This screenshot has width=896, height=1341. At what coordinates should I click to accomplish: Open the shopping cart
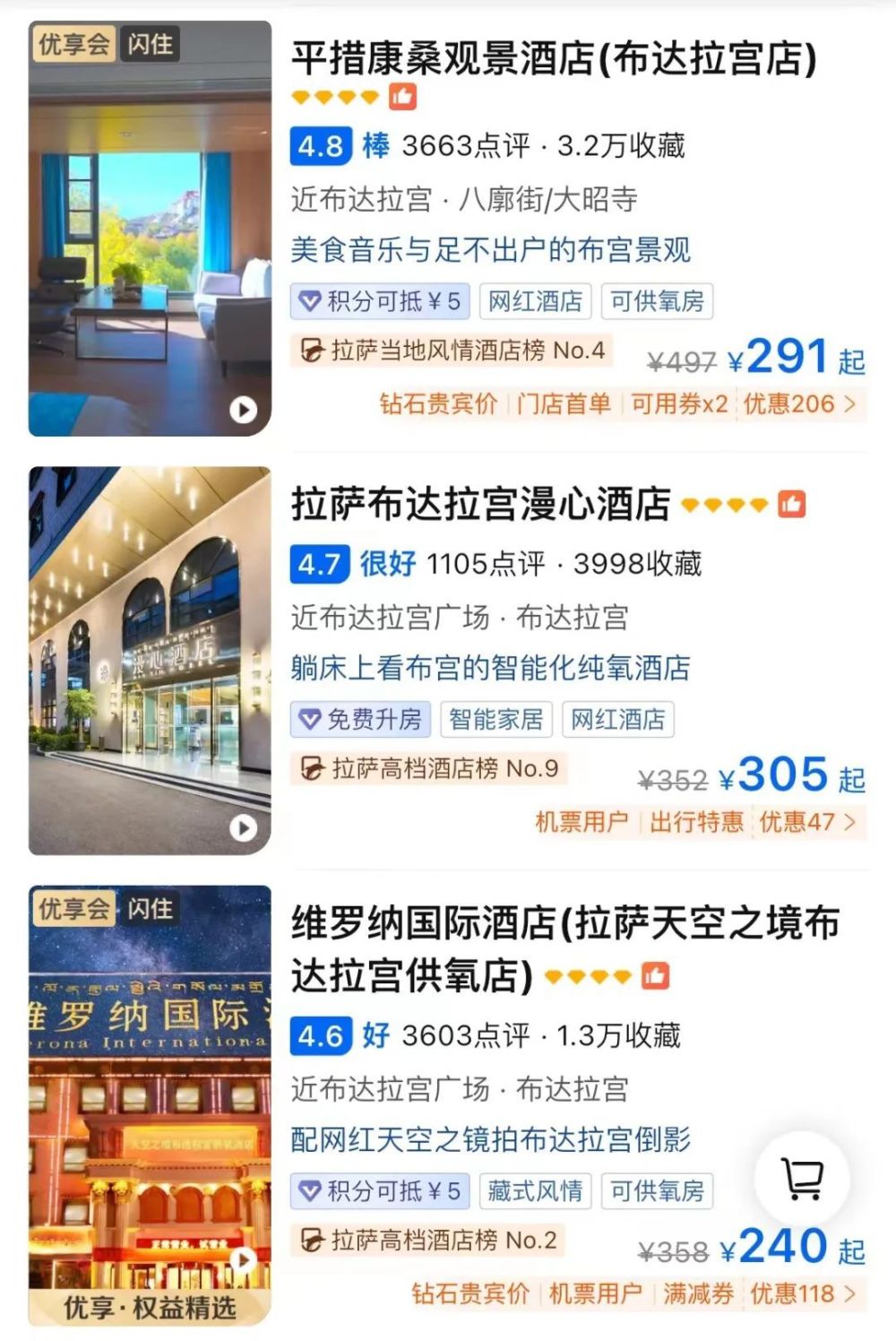pos(802,1178)
